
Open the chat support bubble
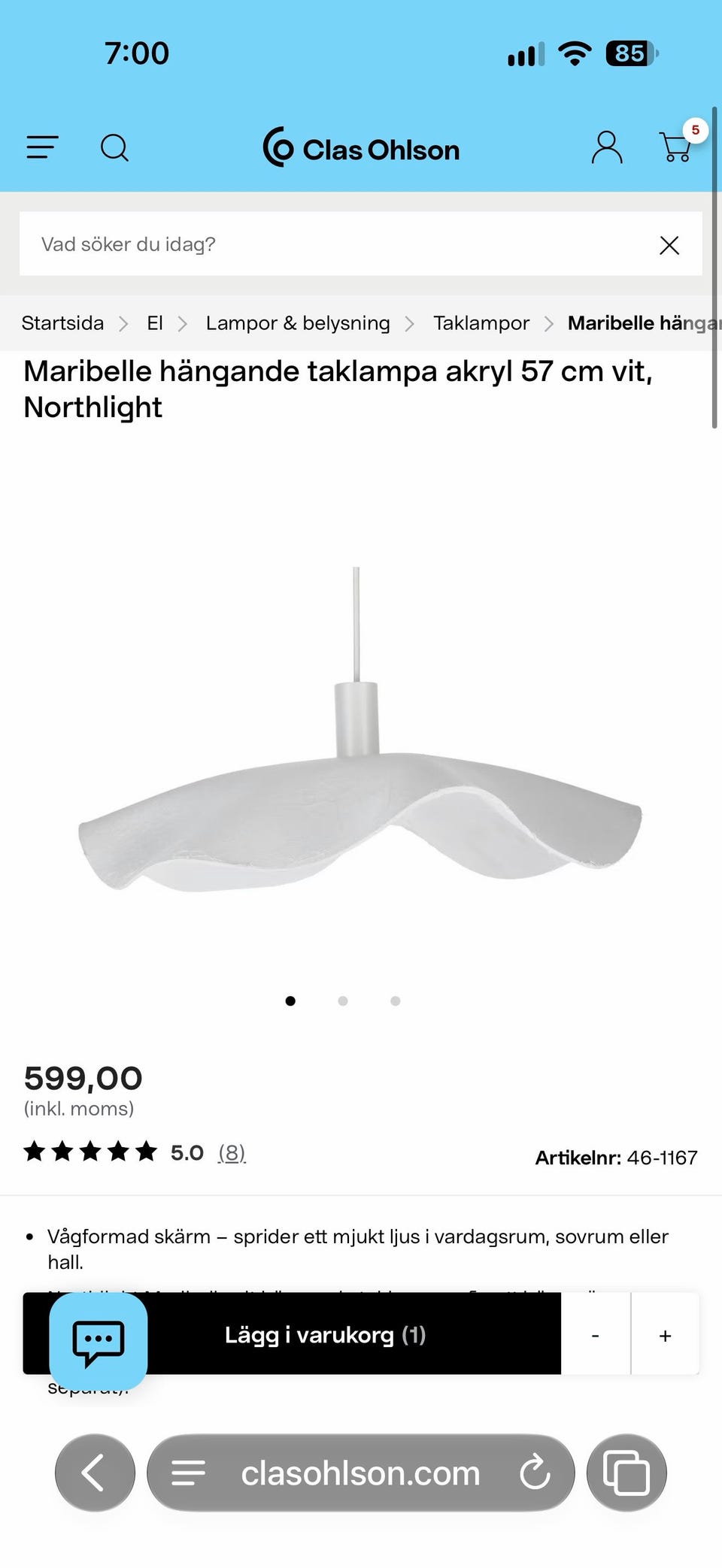[98, 1341]
